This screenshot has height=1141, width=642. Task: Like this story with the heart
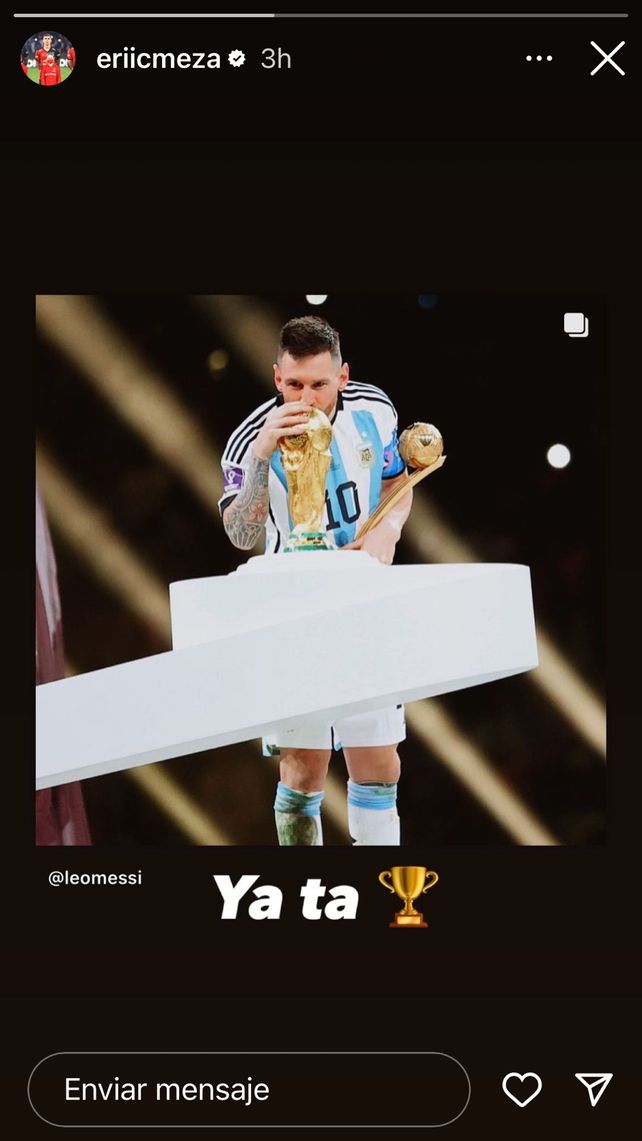[x=521, y=1089]
